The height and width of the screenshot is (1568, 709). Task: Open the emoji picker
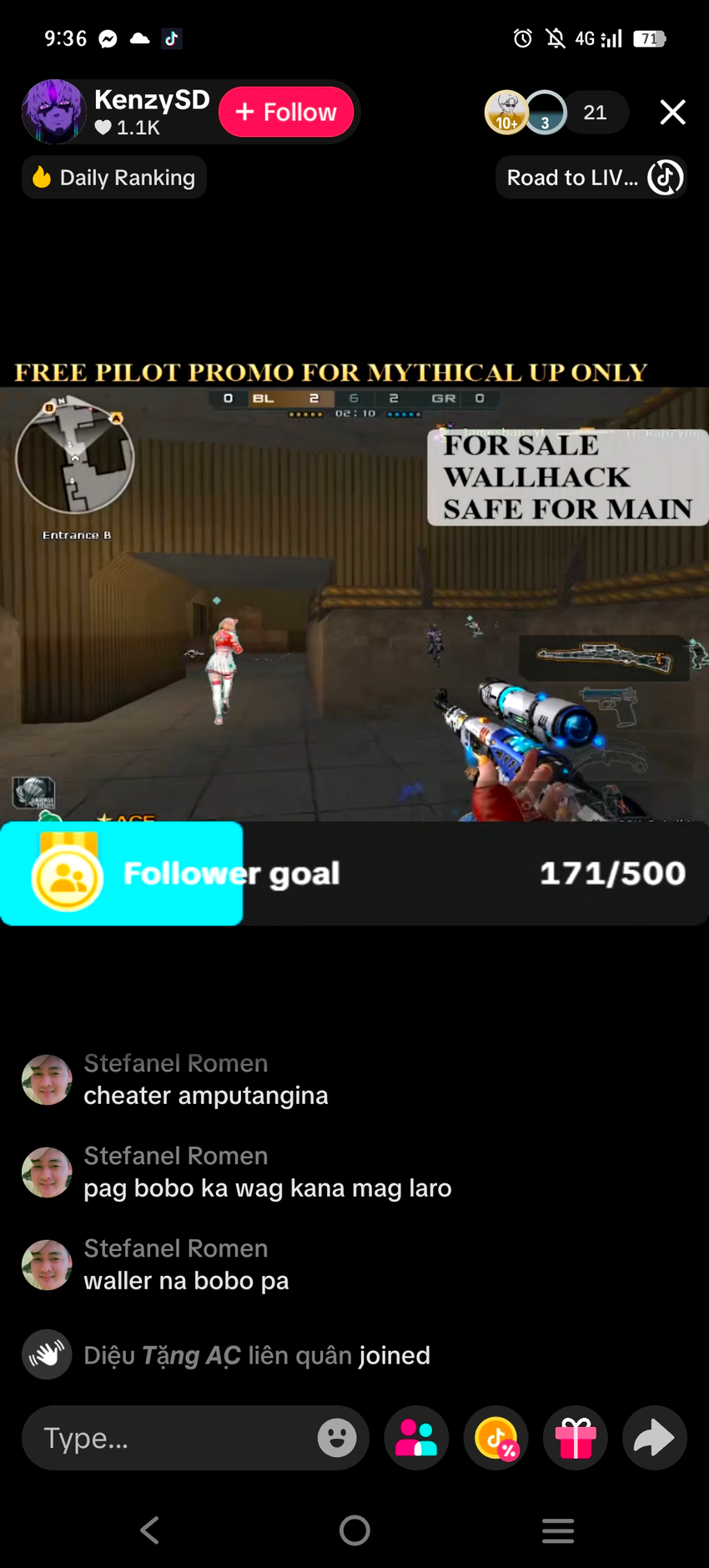click(x=337, y=1438)
